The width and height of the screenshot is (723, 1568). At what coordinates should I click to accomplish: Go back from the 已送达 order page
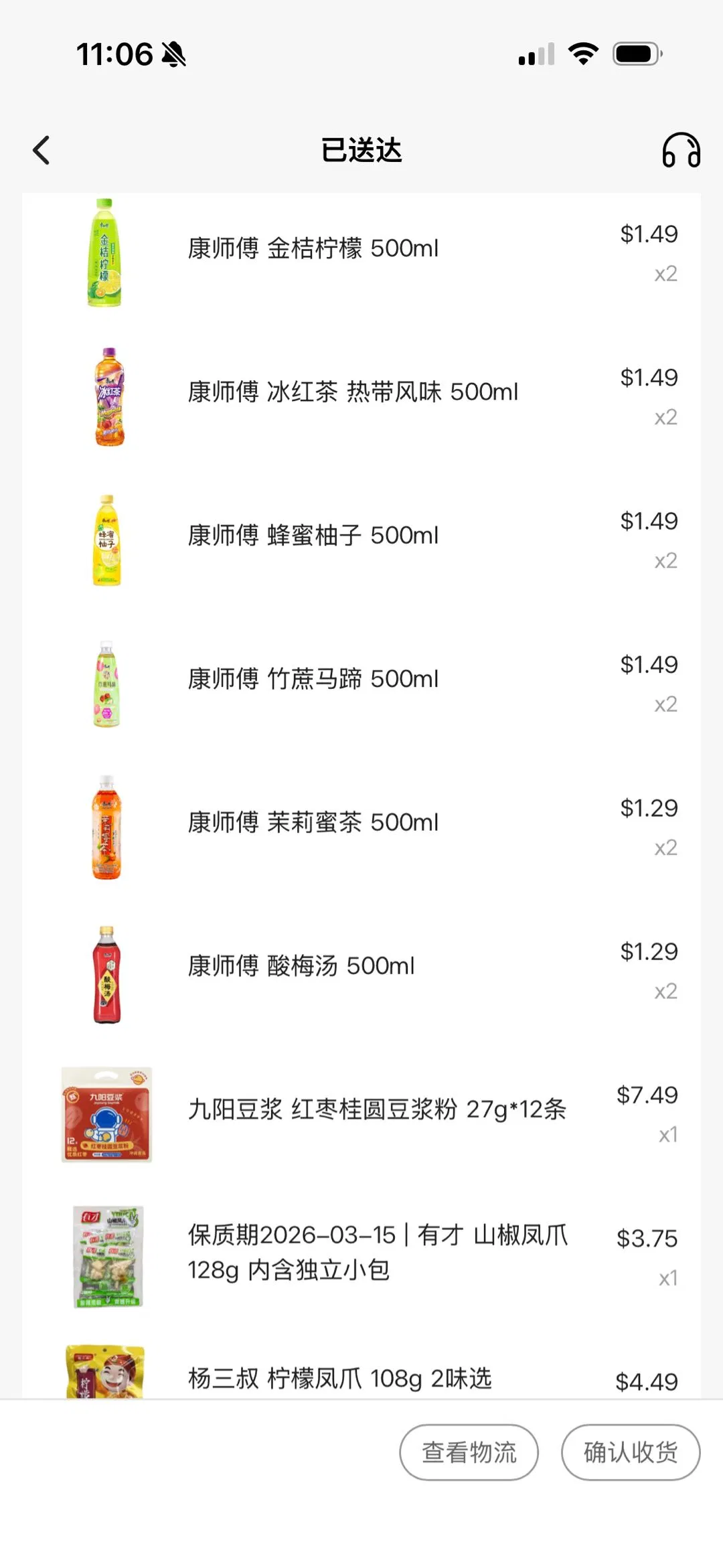(x=42, y=150)
